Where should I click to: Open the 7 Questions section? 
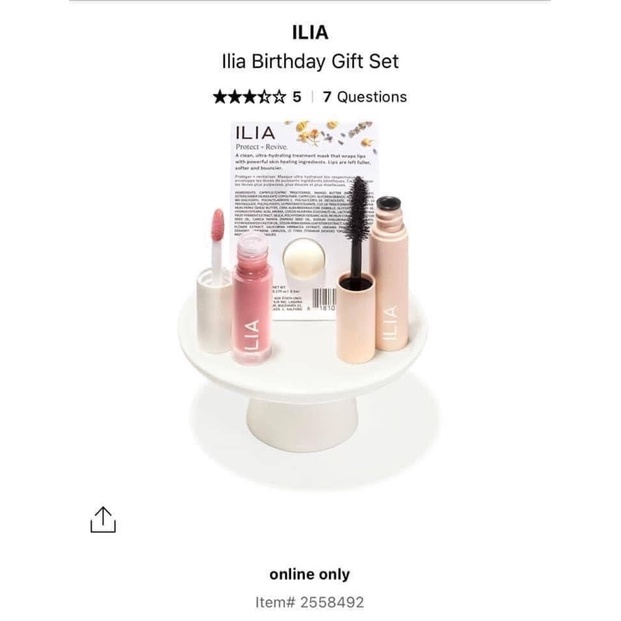click(364, 97)
